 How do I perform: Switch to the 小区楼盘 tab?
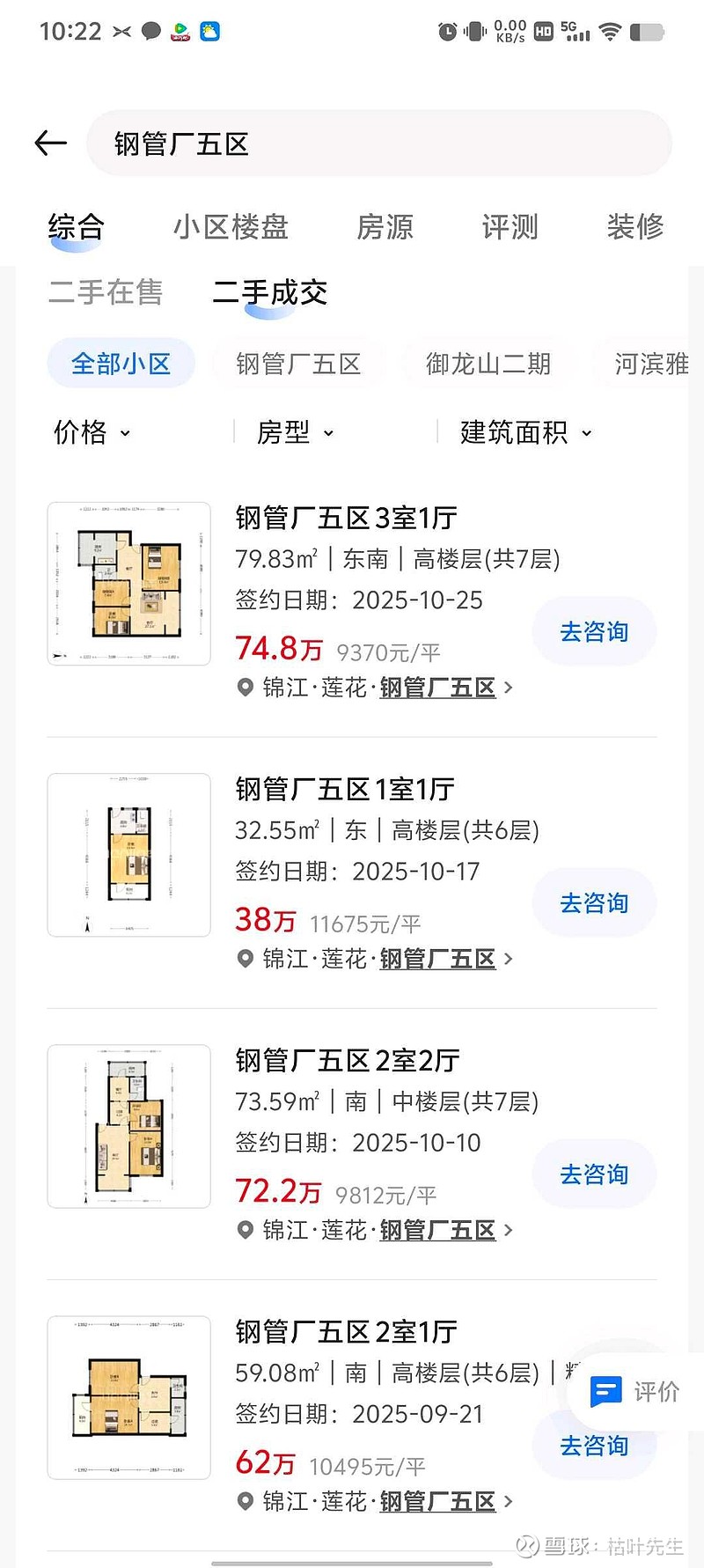point(231,227)
